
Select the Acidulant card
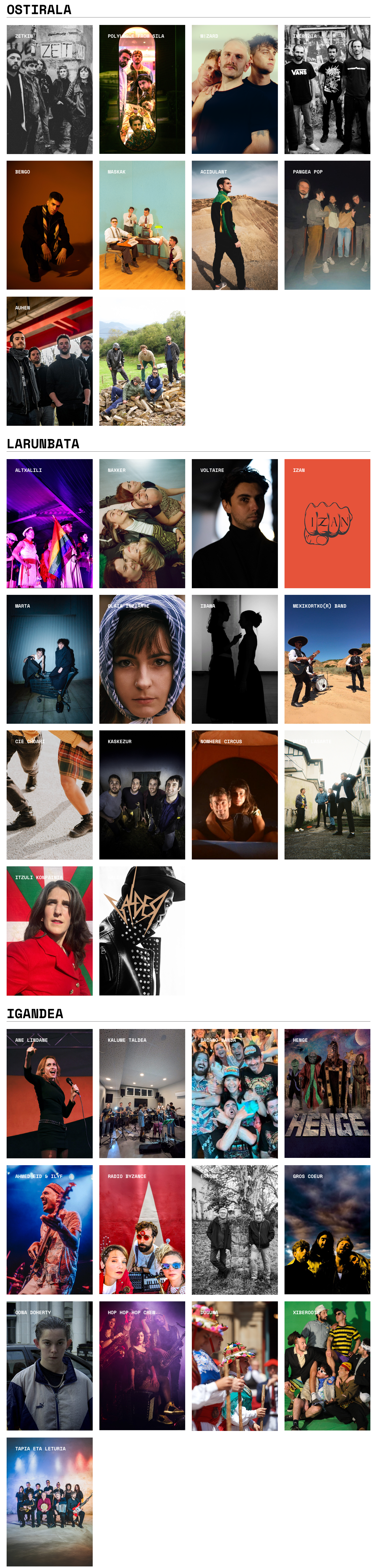(x=234, y=225)
